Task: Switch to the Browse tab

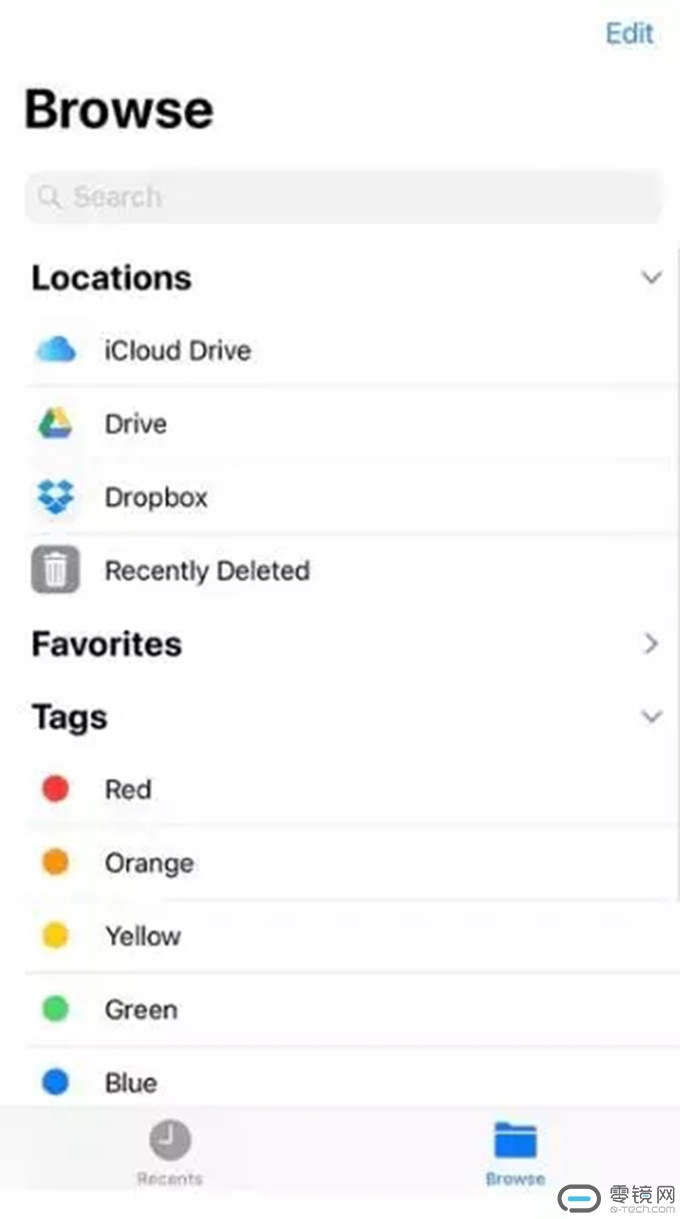Action: [515, 1152]
